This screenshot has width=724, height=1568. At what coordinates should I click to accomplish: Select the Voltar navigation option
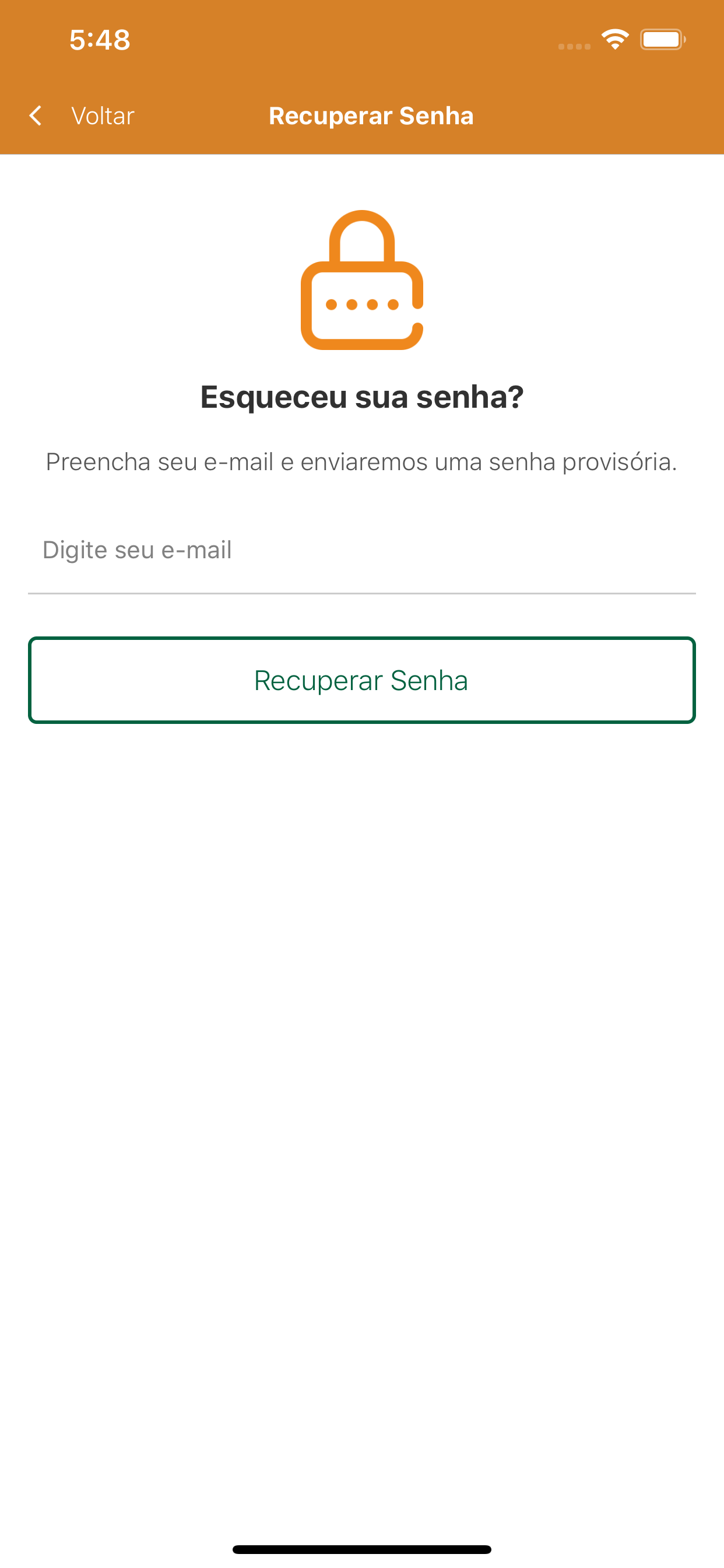tap(103, 115)
